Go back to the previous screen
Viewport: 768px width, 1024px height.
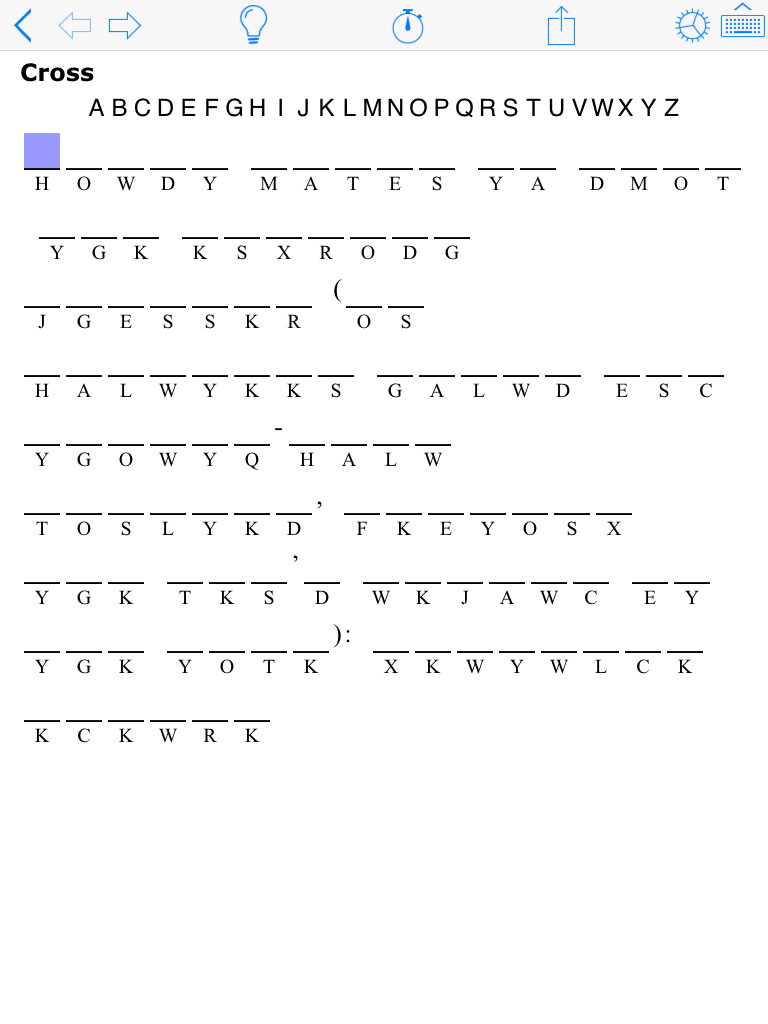coord(23,25)
